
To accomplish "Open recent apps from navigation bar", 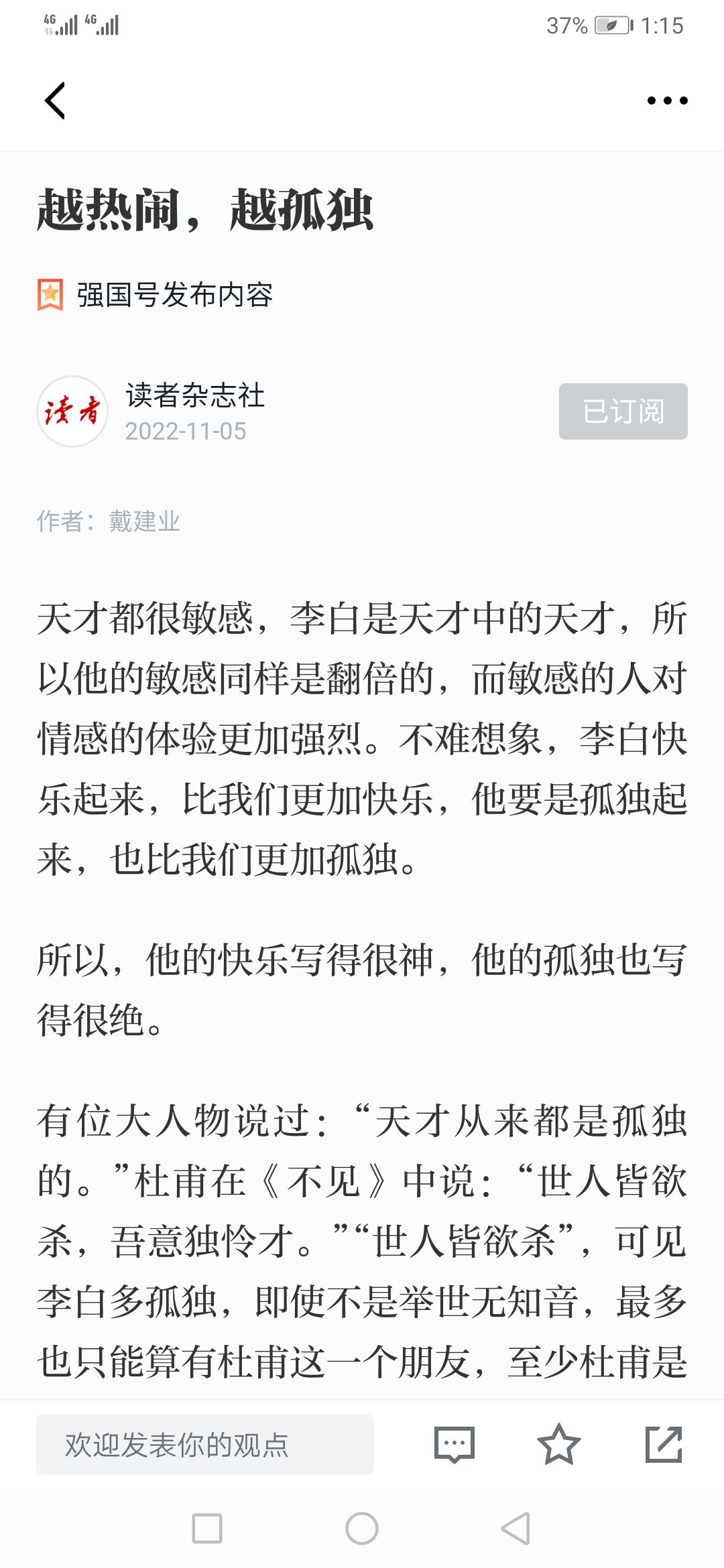I will click(x=207, y=1528).
